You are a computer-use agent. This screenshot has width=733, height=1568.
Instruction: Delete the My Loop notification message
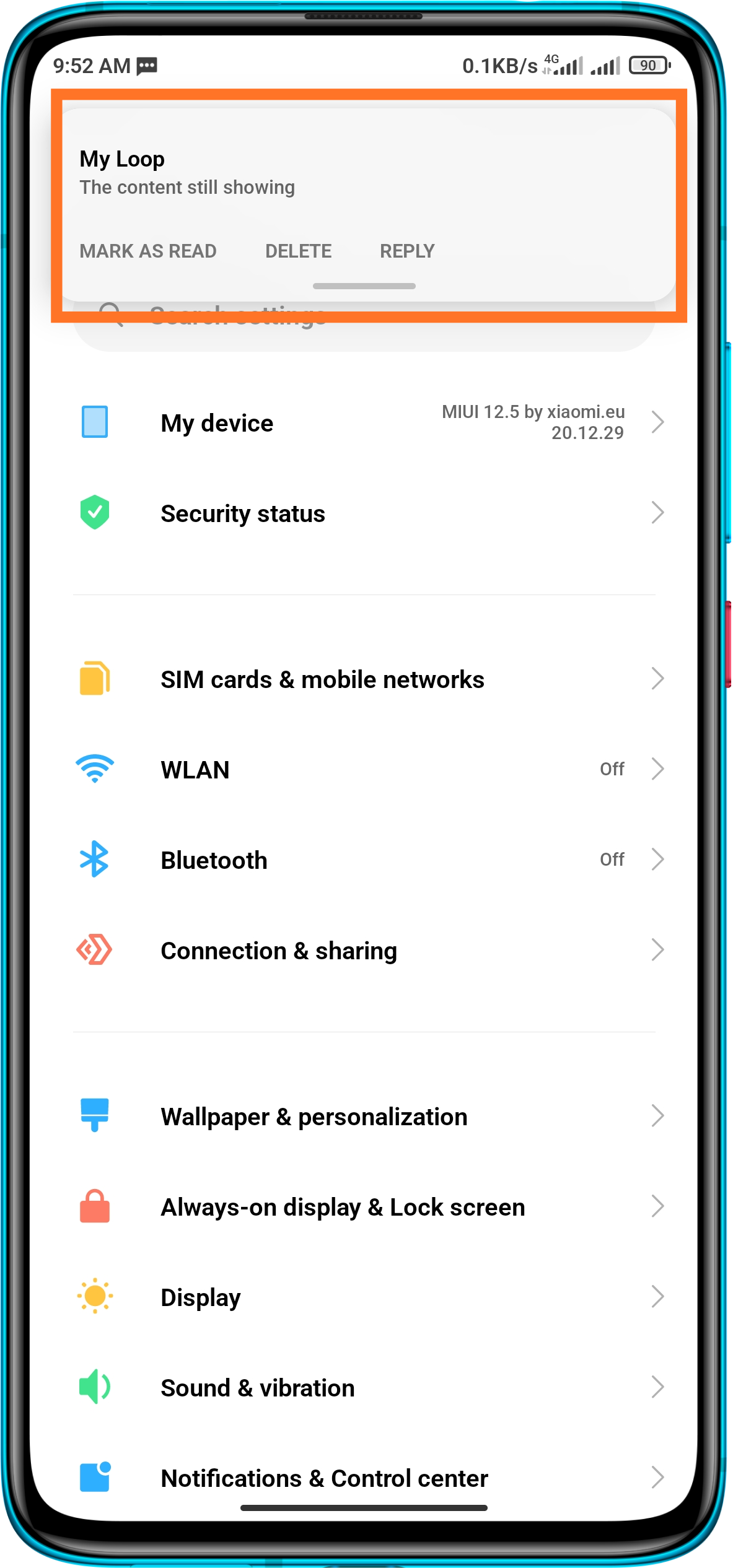tap(299, 251)
